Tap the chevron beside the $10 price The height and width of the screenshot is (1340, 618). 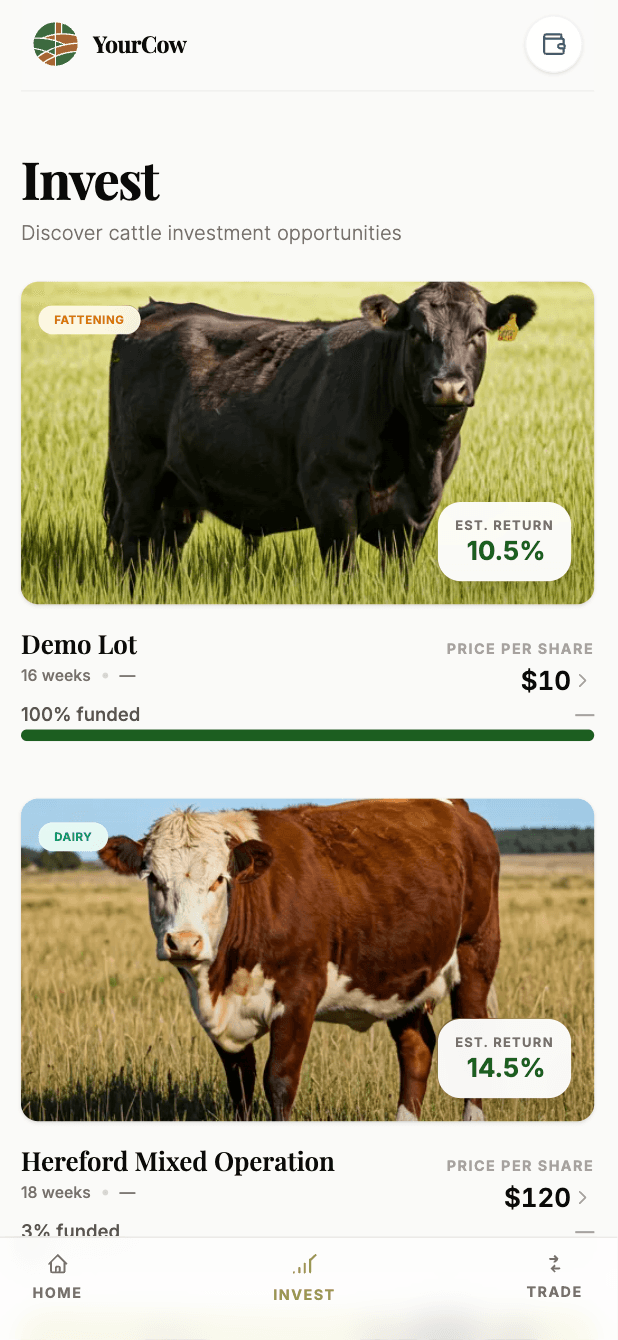click(583, 681)
